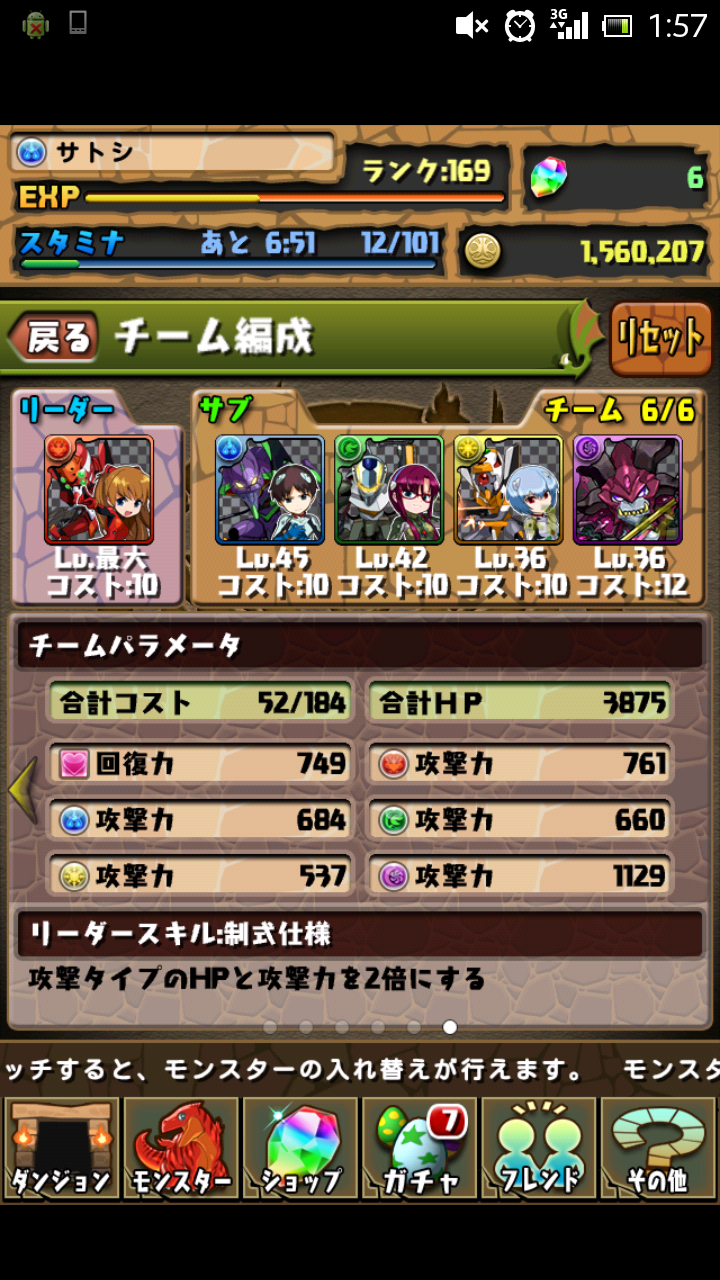Choose the sub monster with cost 12
The height and width of the screenshot is (1280, 720).
[627, 490]
